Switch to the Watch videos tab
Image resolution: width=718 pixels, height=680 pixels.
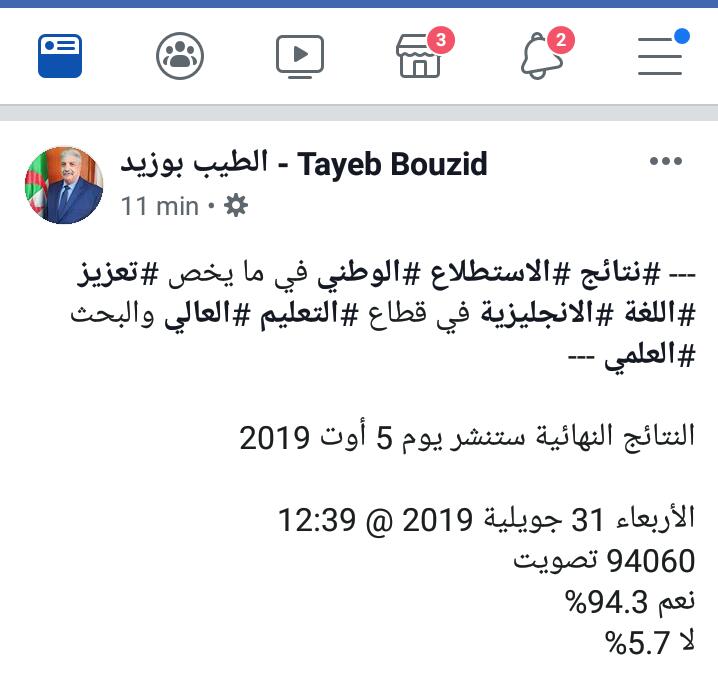(300, 56)
